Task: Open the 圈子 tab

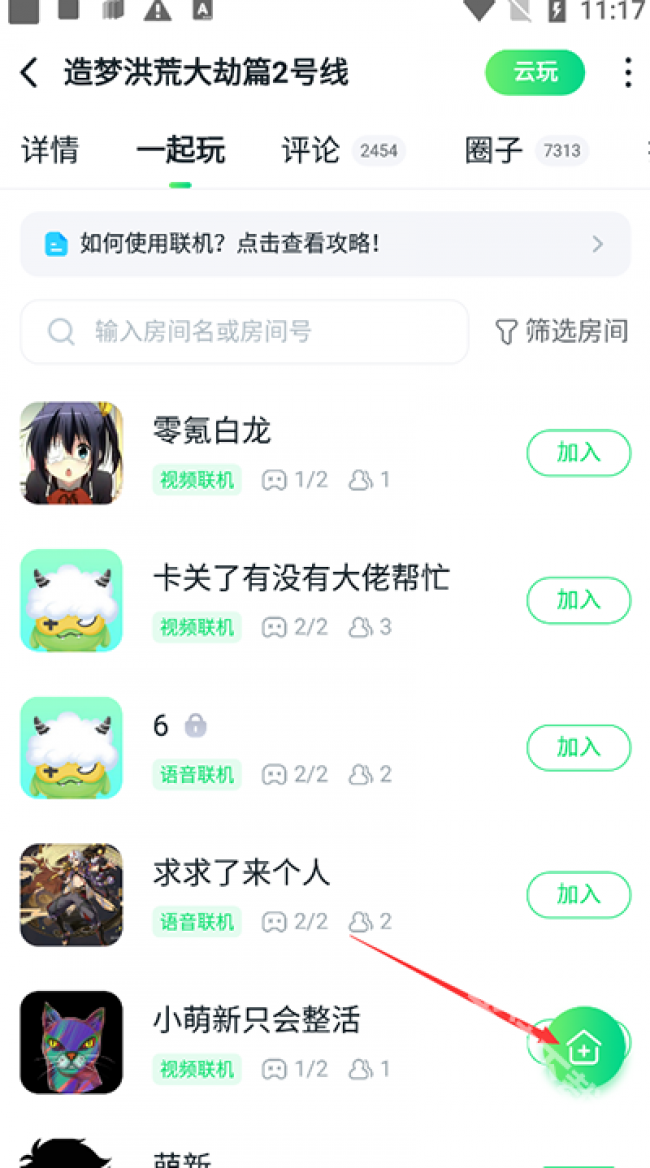Action: (x=494, y=151)
